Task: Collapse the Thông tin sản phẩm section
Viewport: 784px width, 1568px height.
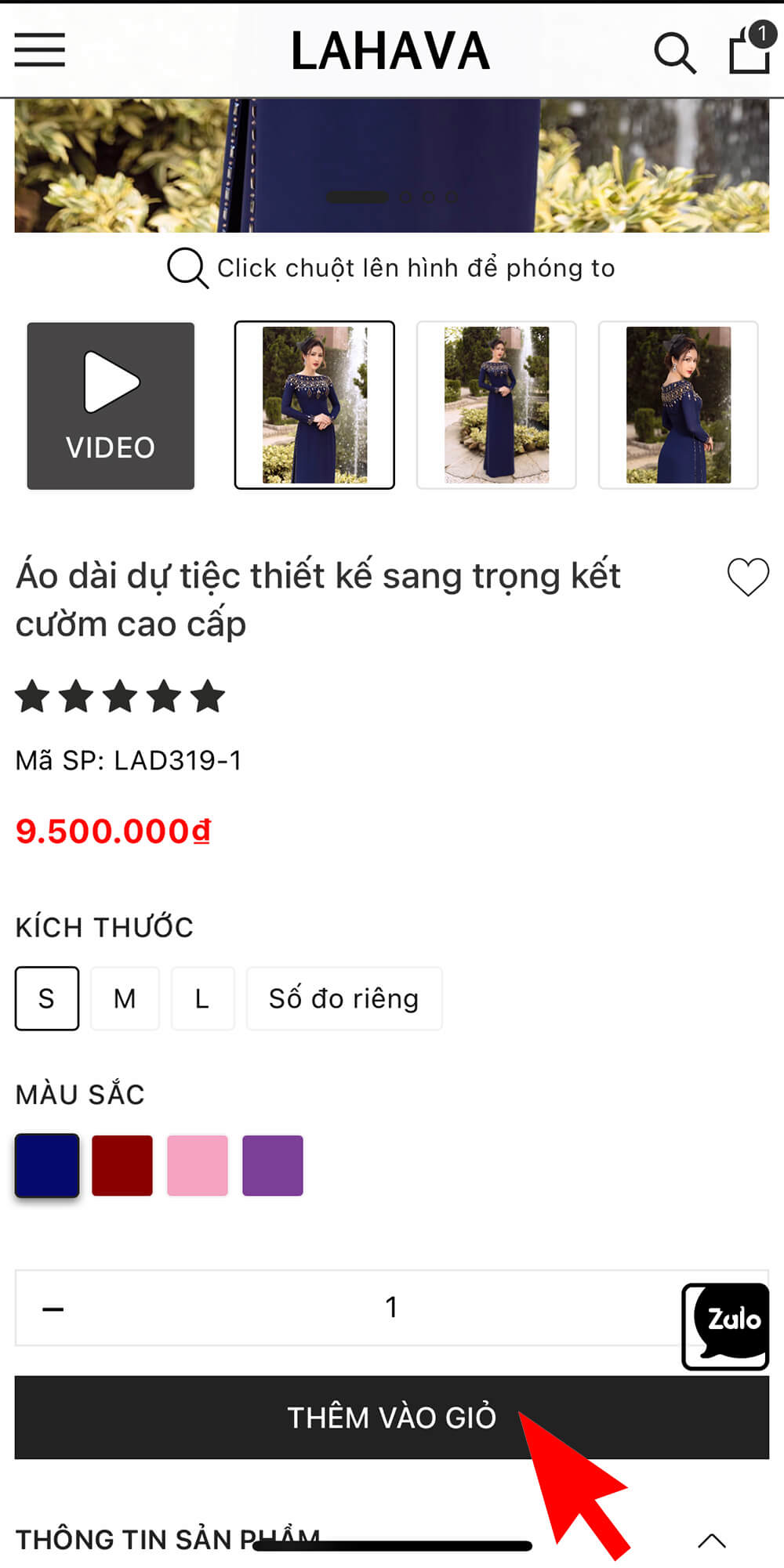Action: pyautogui.click(x=711, y=1541)
